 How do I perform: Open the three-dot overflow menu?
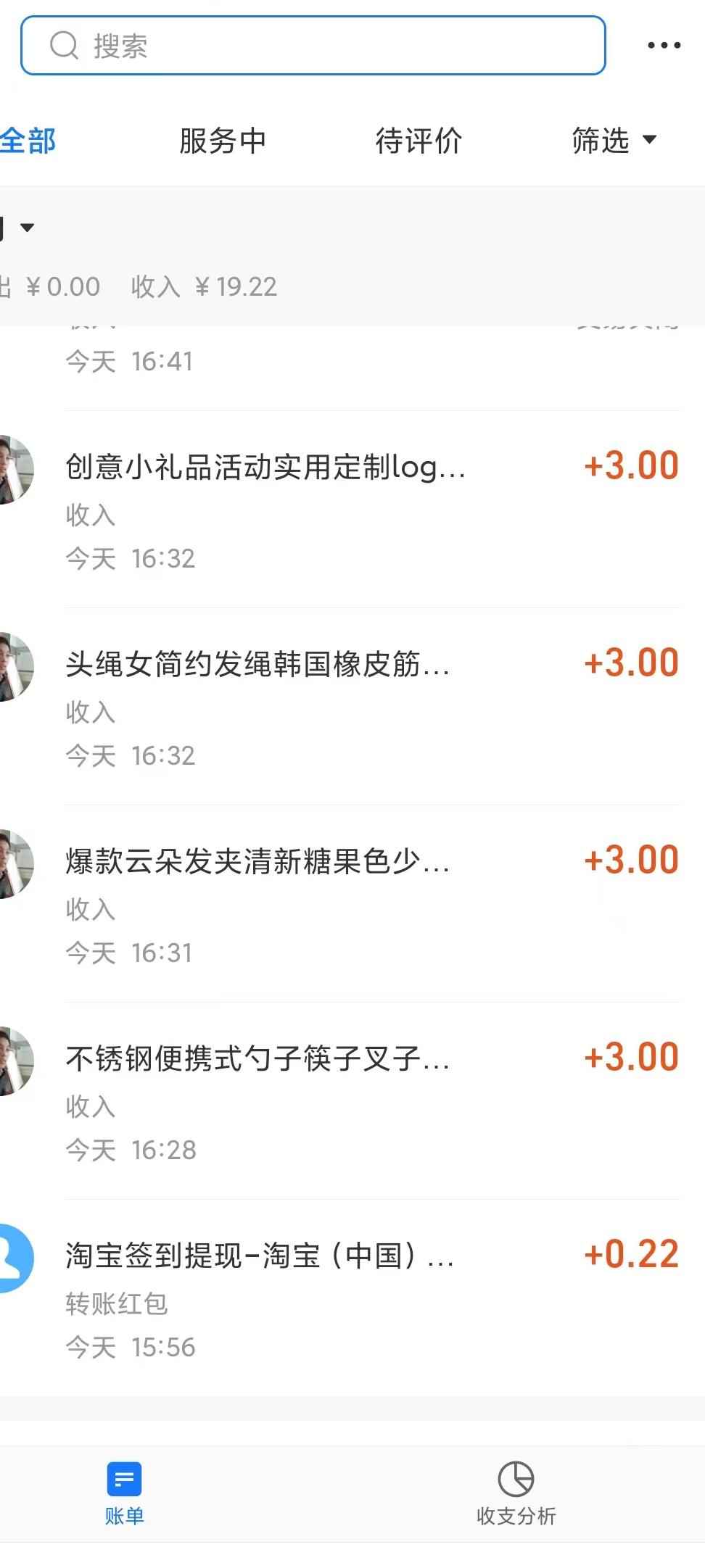(x=664, y=46)
